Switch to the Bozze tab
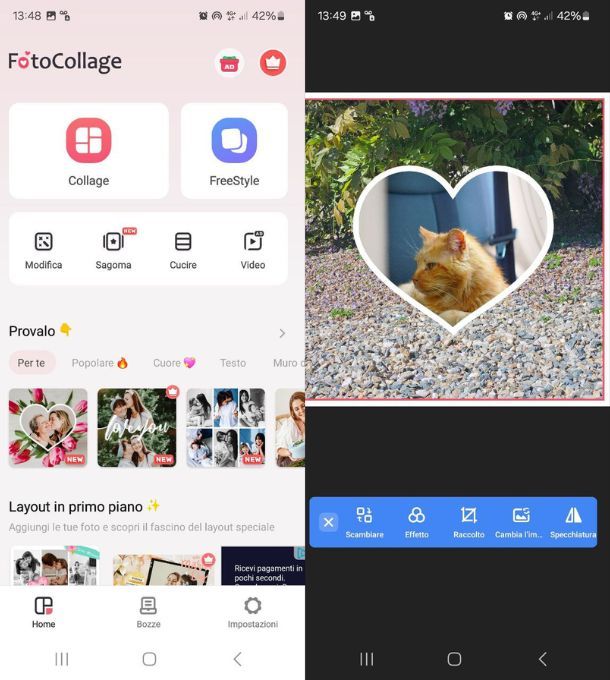Viewport: 610px width, 680px height. tap(148, 611)
